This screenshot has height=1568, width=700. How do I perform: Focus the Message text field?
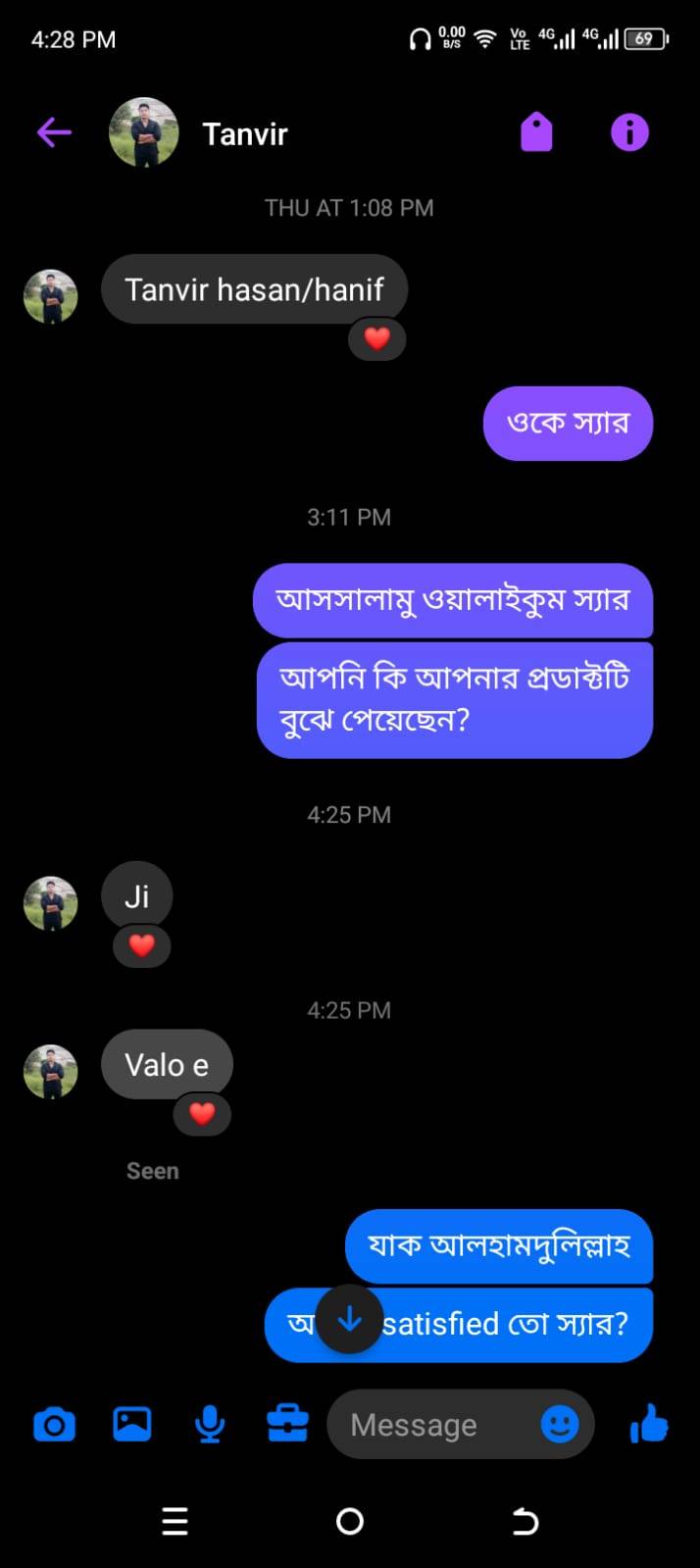coord(431,1424)
